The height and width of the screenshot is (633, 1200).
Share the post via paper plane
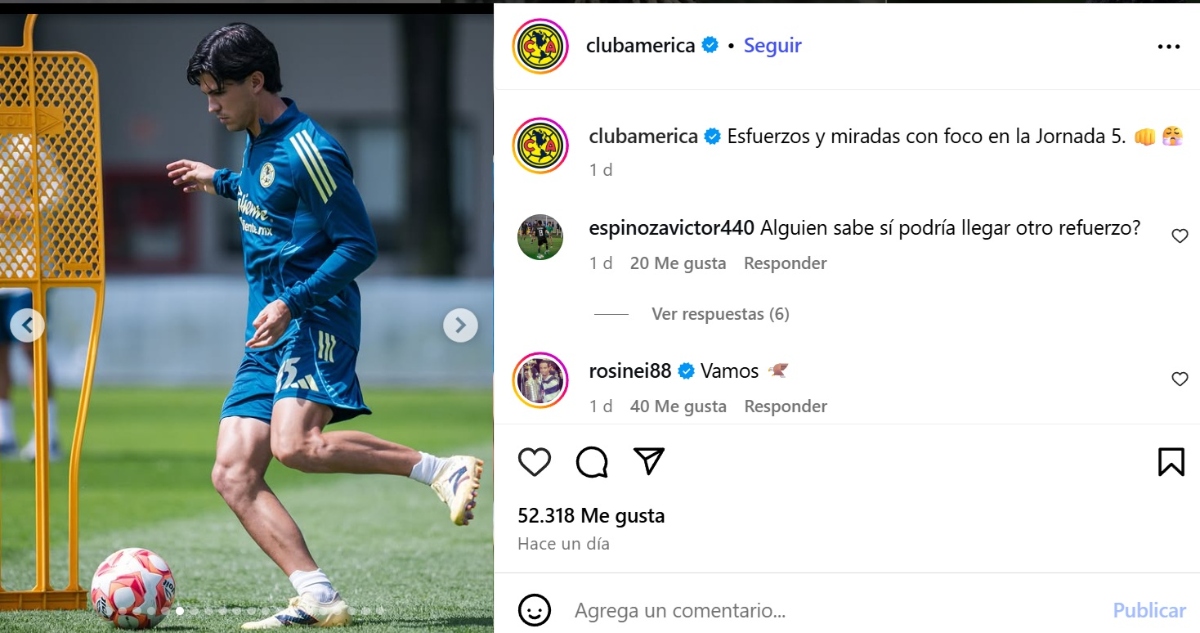pyautogui.click(x=649, y=461)
